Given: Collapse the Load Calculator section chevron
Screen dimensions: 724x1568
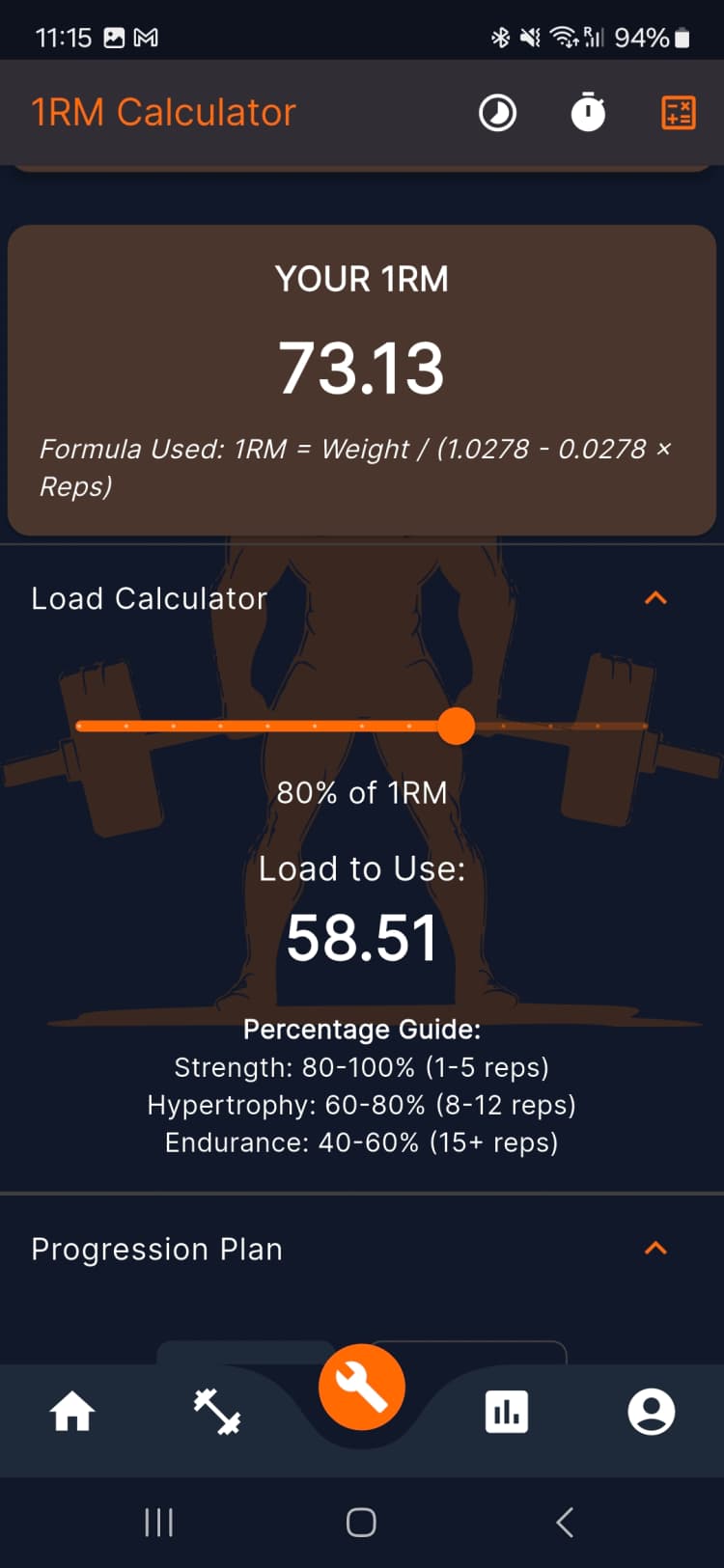Looking at the screenshot, I should [x=655, y=597].
